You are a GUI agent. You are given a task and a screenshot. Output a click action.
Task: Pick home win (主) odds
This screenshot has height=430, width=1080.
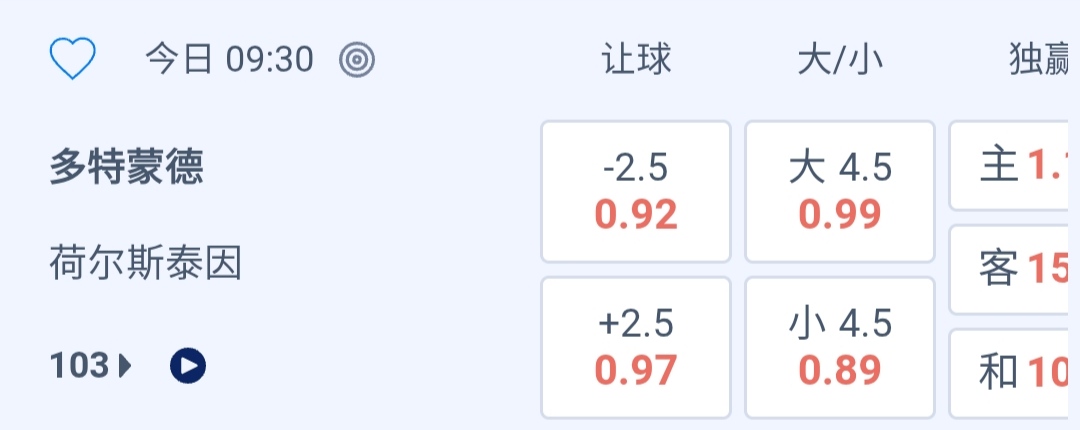click(1015, 166)
